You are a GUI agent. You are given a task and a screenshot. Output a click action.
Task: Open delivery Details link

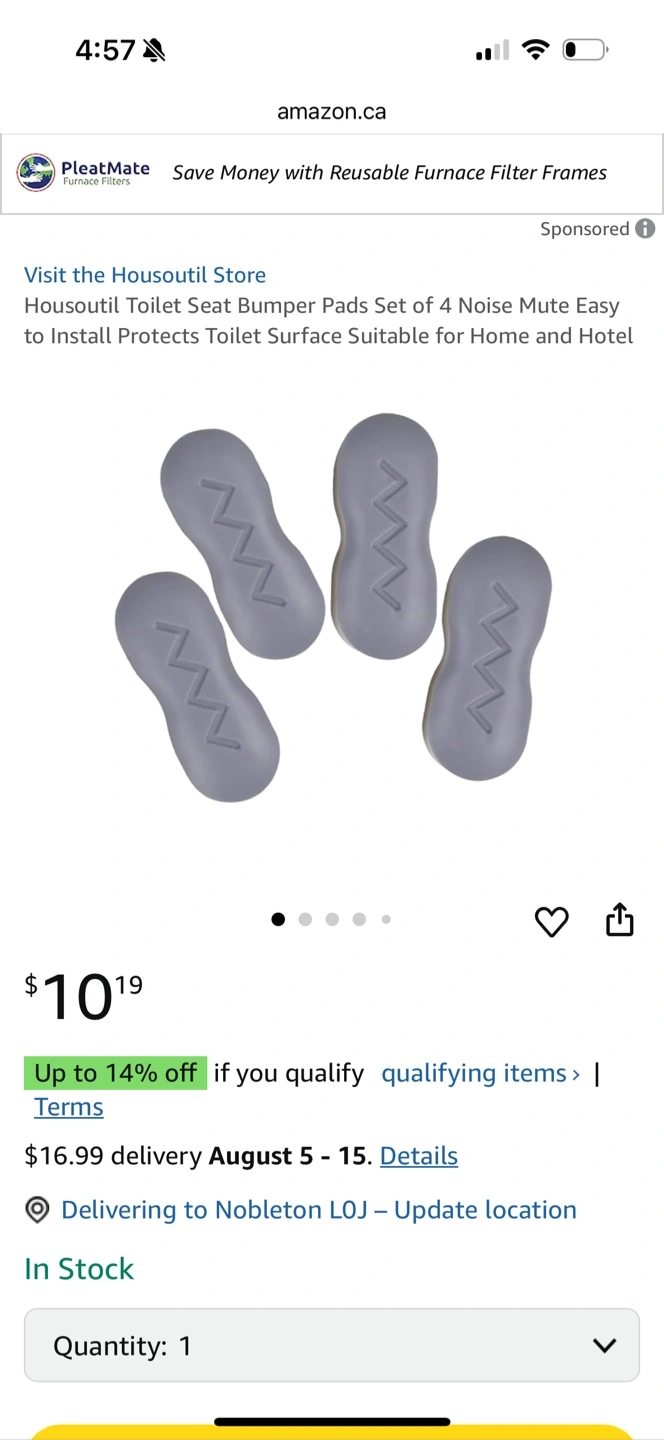coord(419,1156)
